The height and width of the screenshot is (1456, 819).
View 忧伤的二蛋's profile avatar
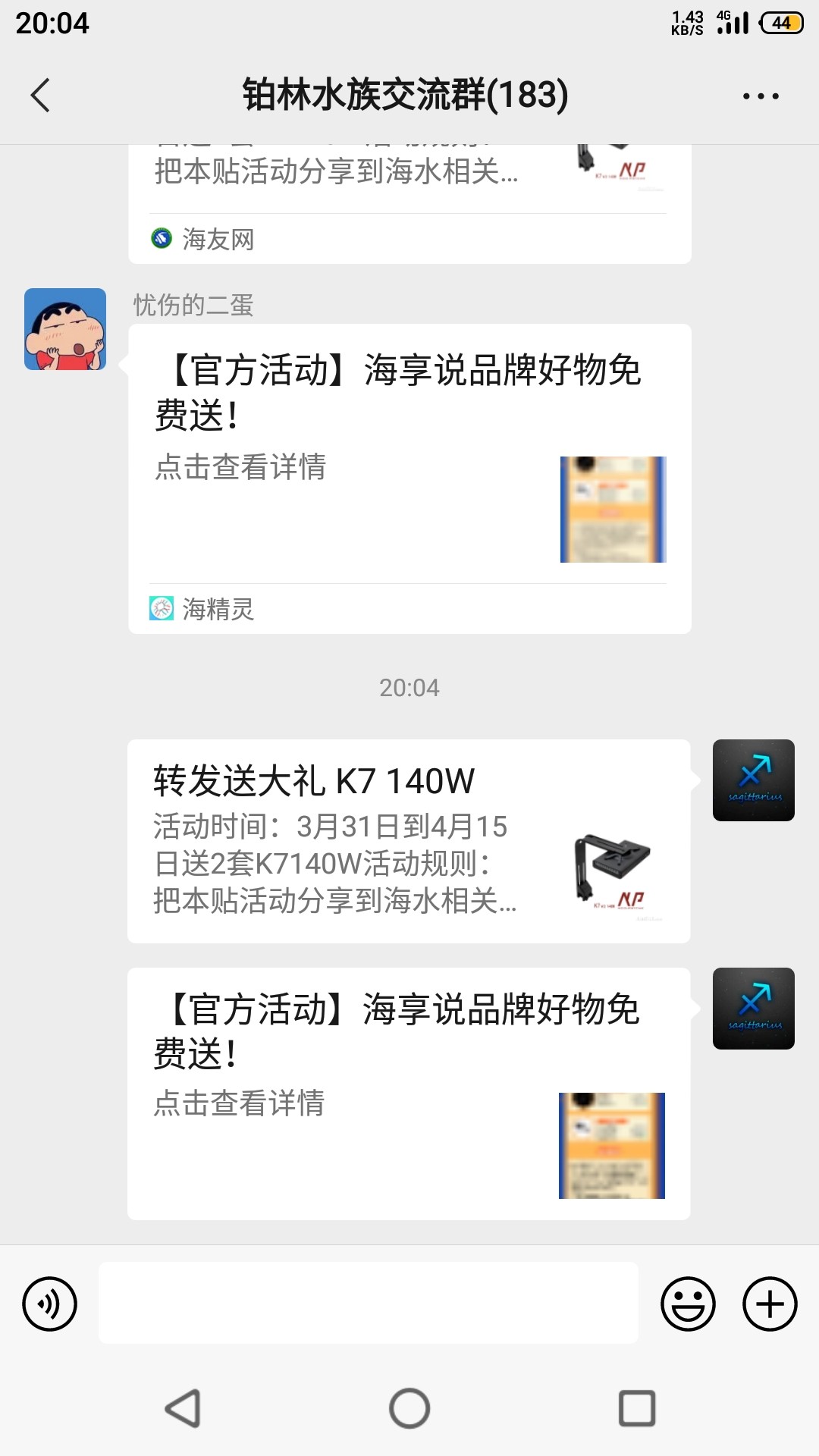coord(65,329)
